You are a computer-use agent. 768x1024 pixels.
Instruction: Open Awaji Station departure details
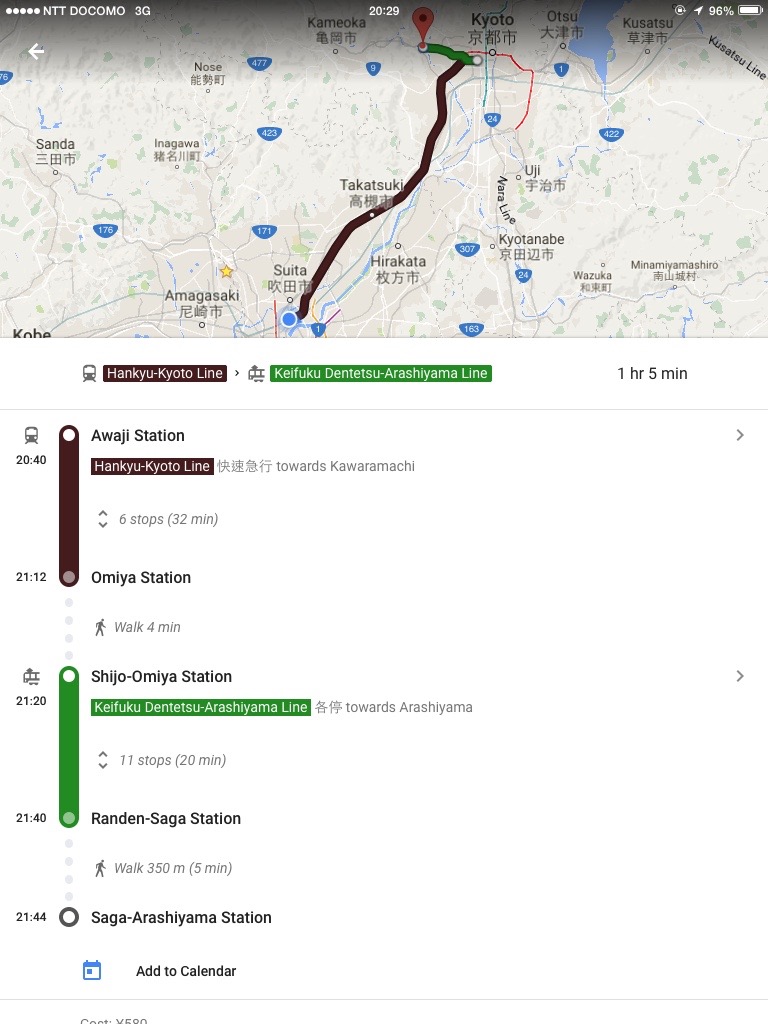point(739,435)
